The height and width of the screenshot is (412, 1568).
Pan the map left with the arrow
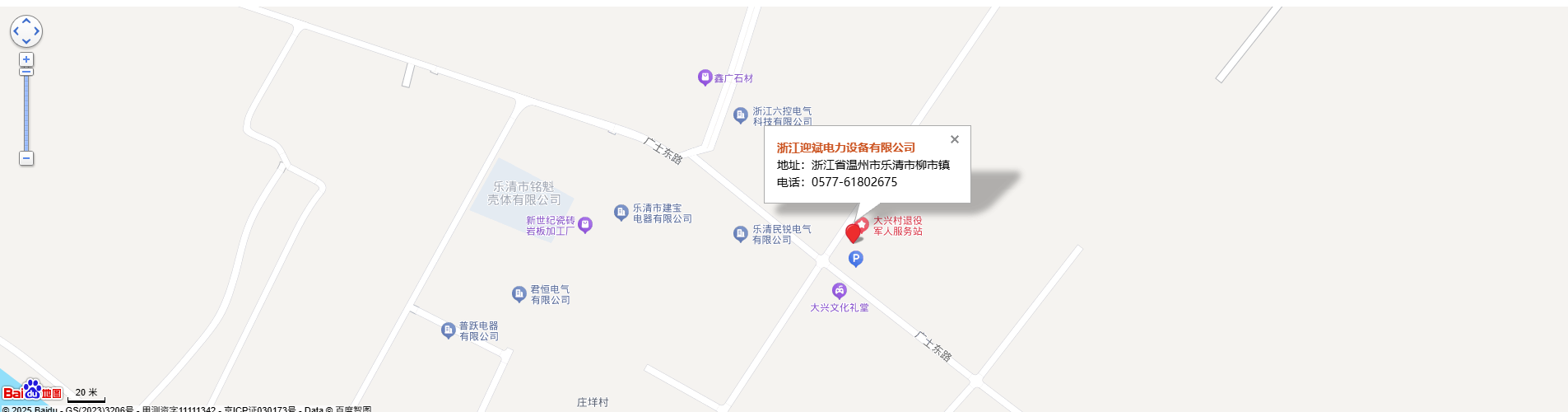pyautogui.click(x=16, y=31)
